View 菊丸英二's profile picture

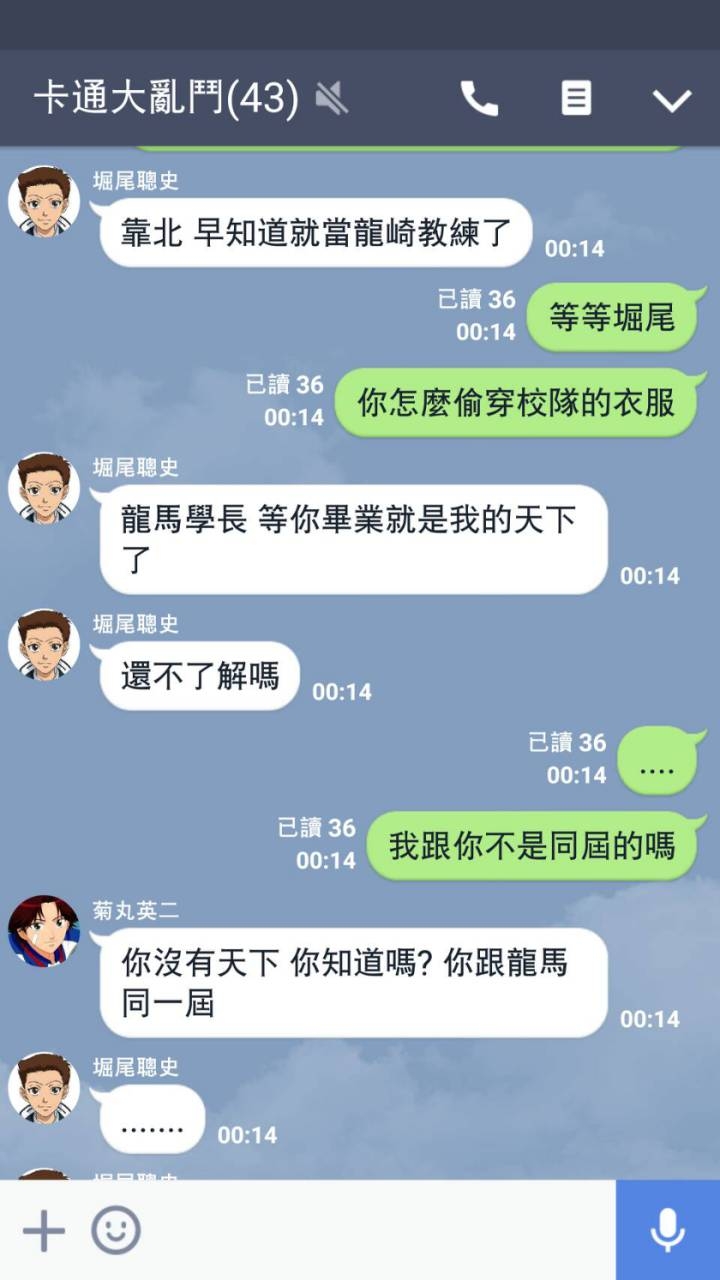click(x=44, y=931)
